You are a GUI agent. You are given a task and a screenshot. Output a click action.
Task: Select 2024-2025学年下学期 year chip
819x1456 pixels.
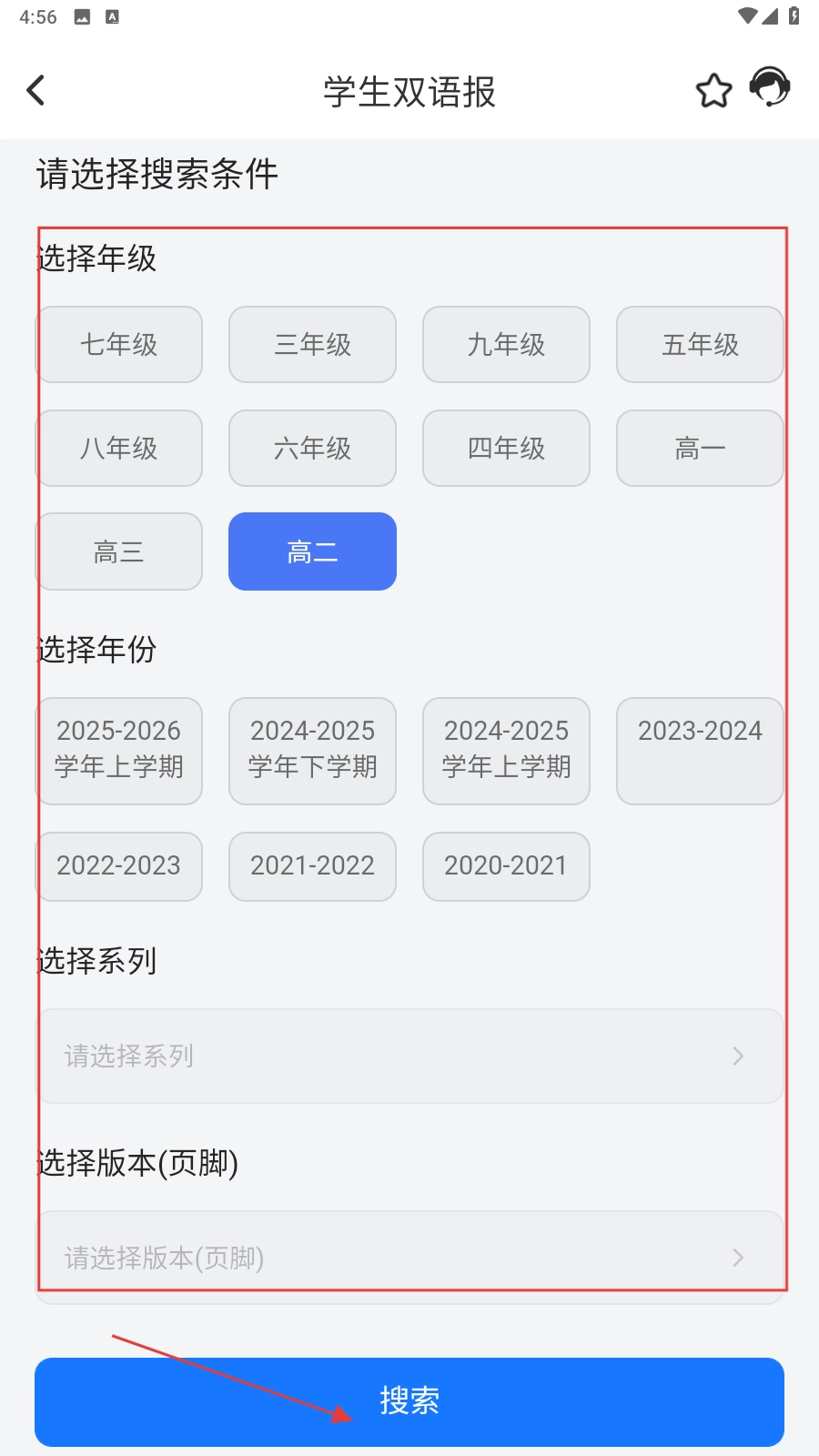click(312, 751)
